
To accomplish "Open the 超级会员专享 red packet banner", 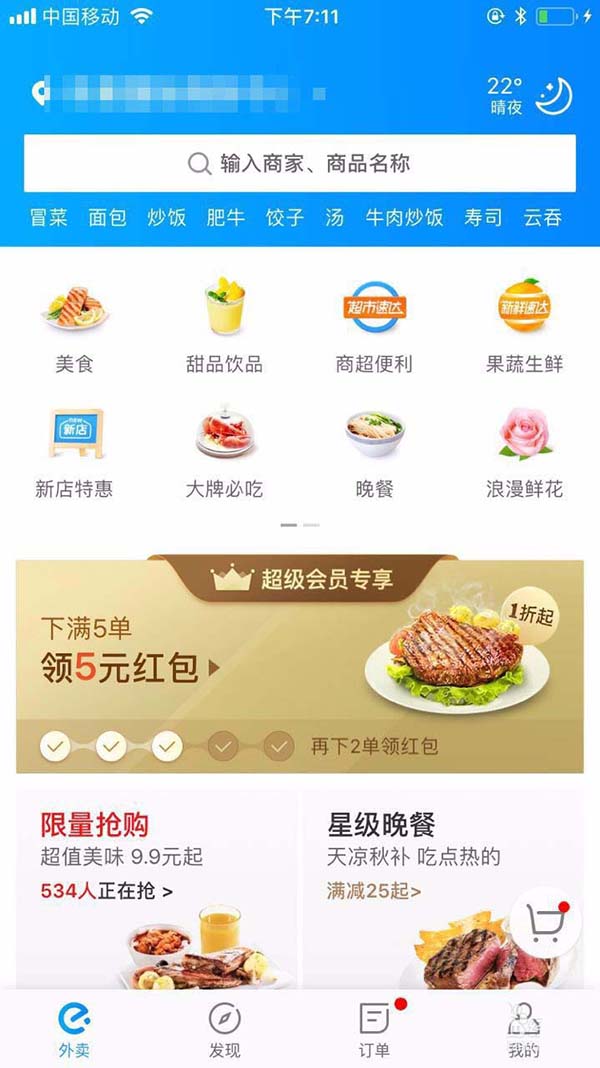I will click(x=300, y=665).
